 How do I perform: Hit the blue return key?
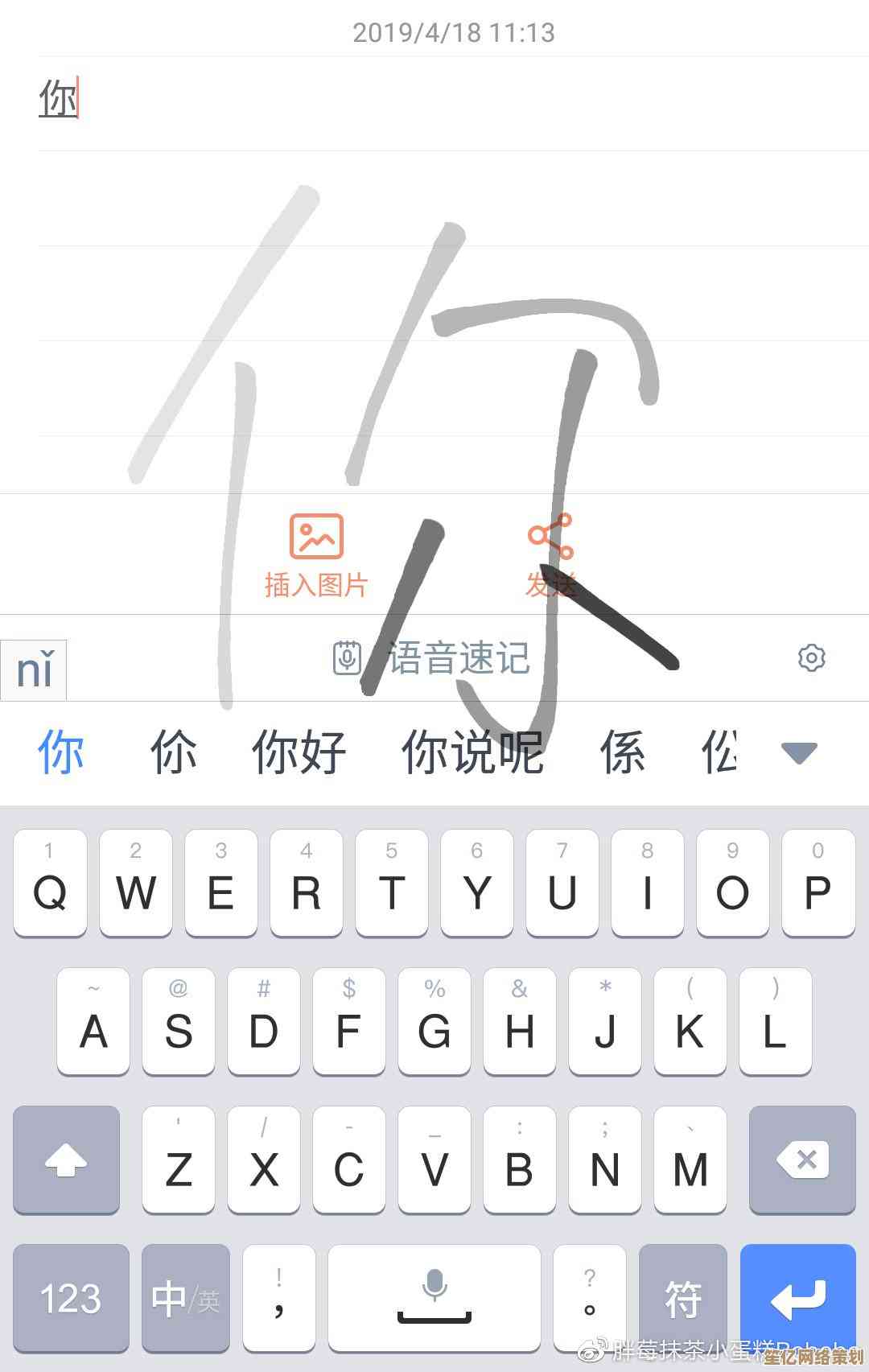797,1298
